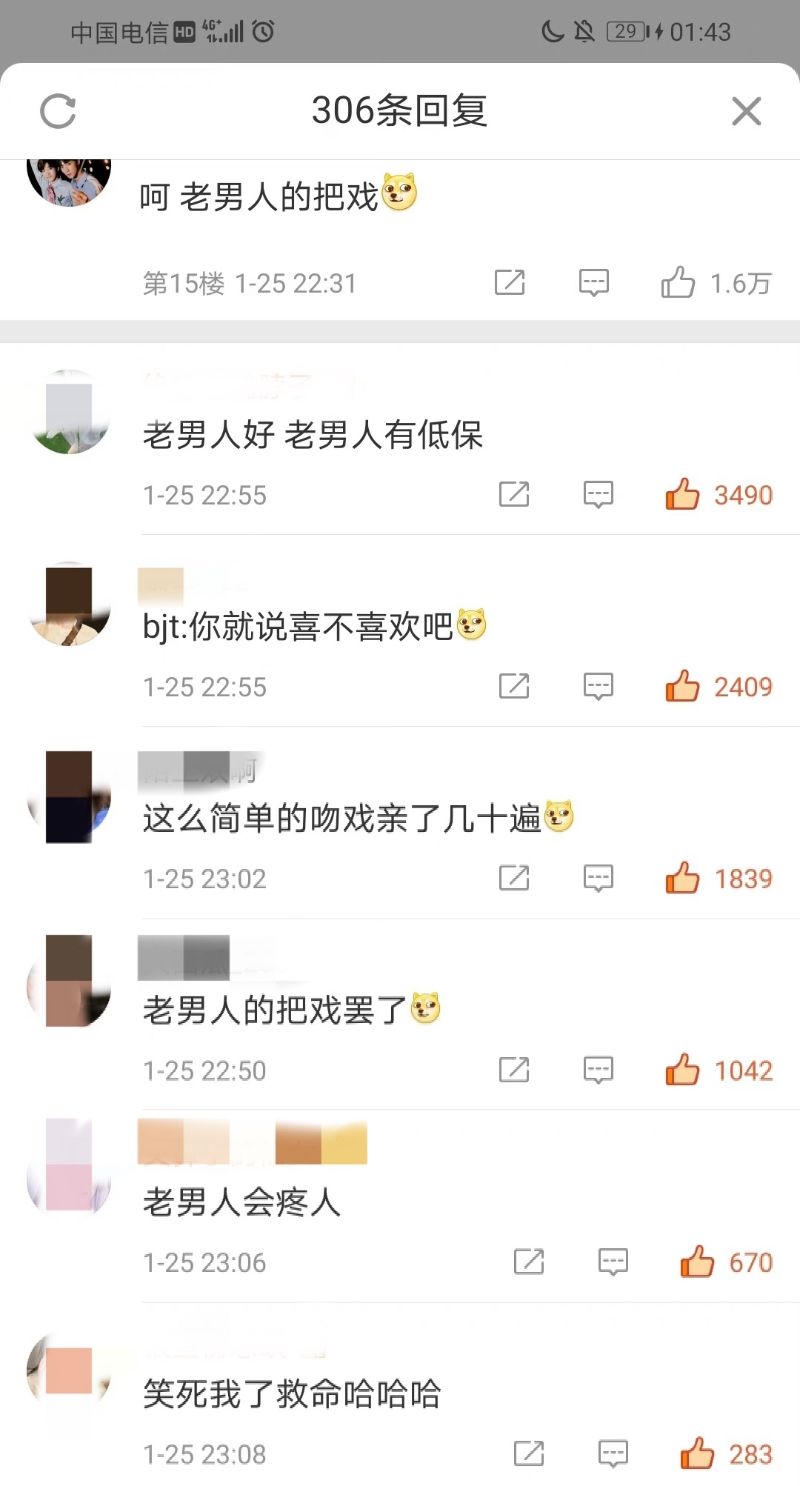The height and width of the screenshot is (1486, 800).
Task: Comment on the reply bjt:你就说喜不喜欢吧
Action: pos(598,686)
